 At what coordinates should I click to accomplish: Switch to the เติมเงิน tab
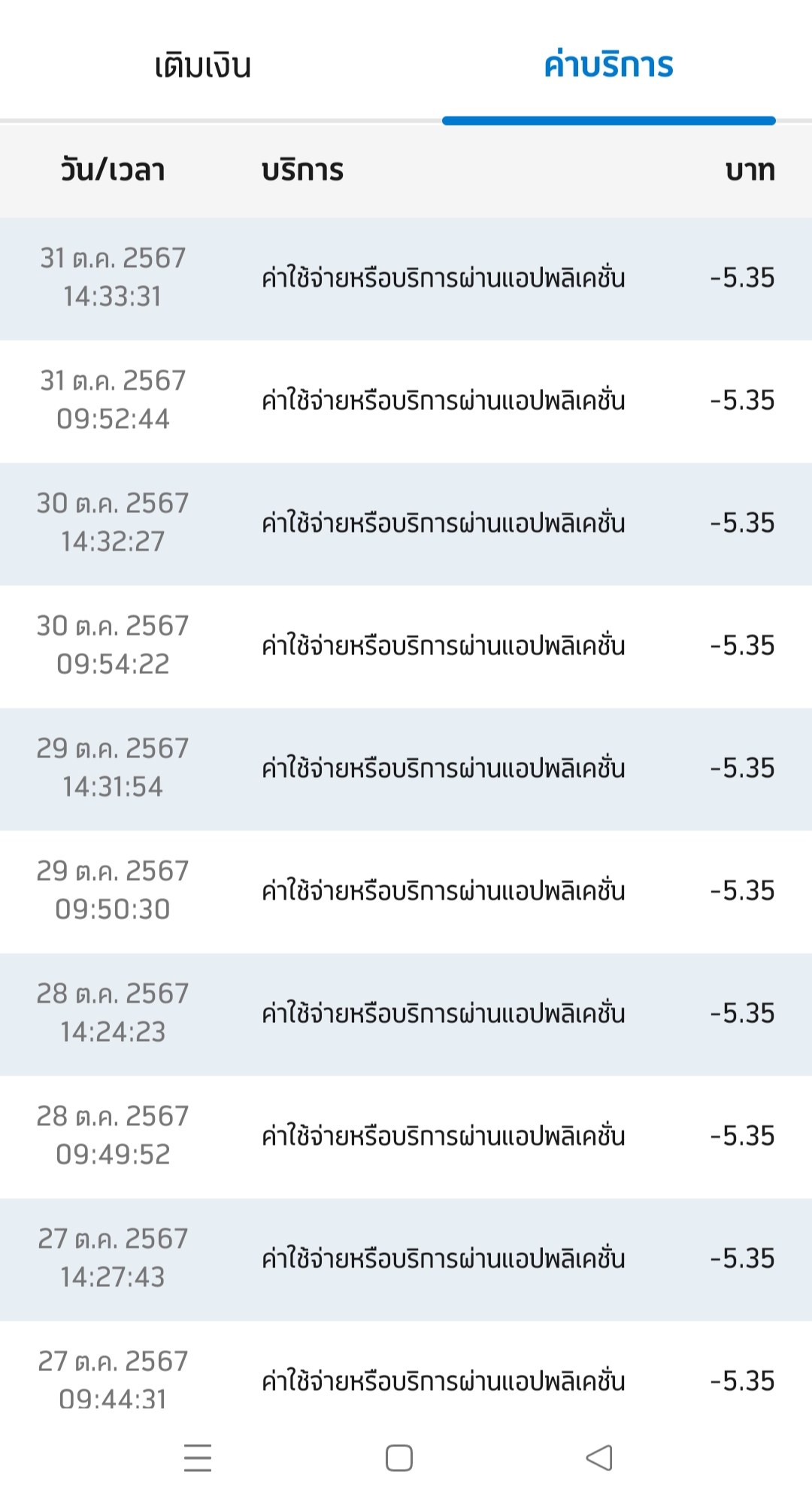(x=203, y=65)
